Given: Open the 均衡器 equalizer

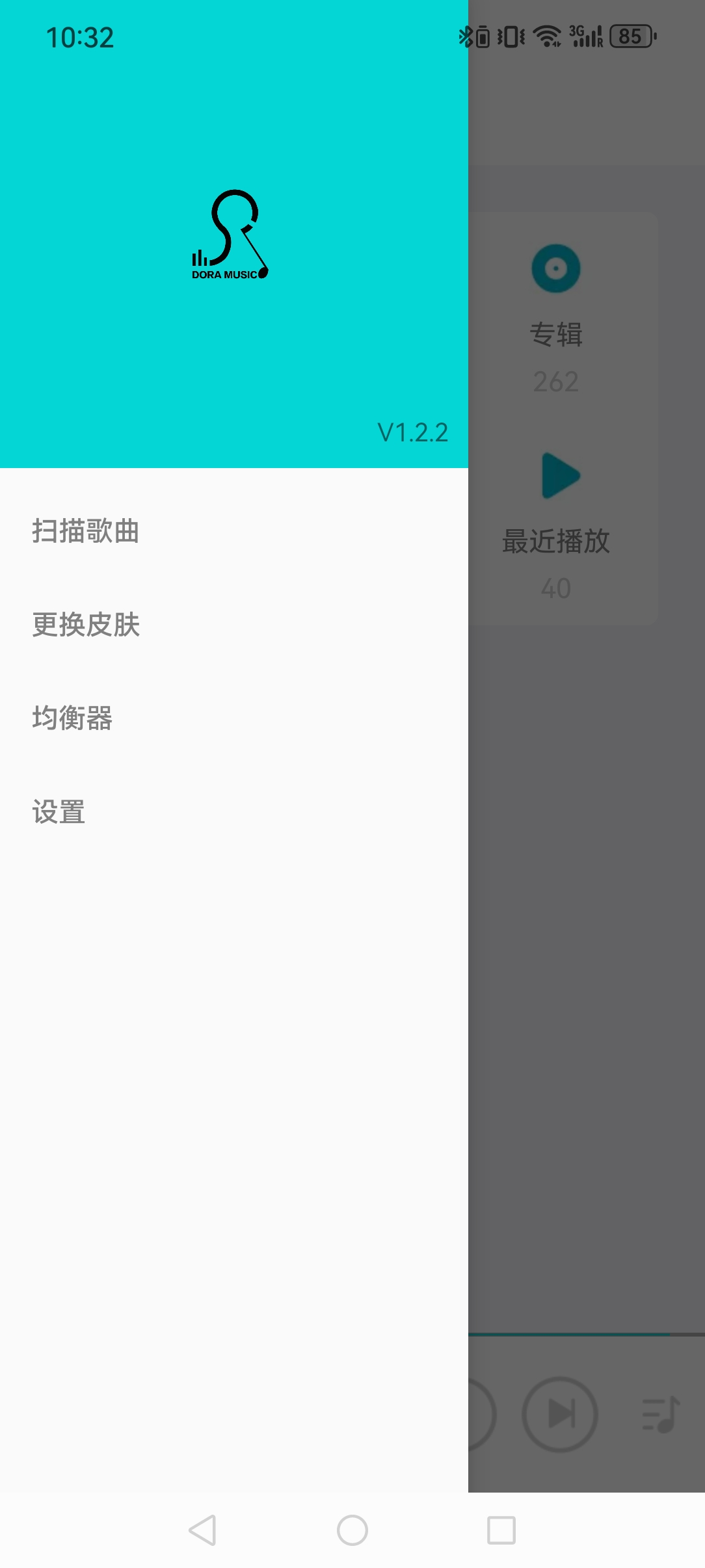Looking at the screenshot, I should pos(72,718).
